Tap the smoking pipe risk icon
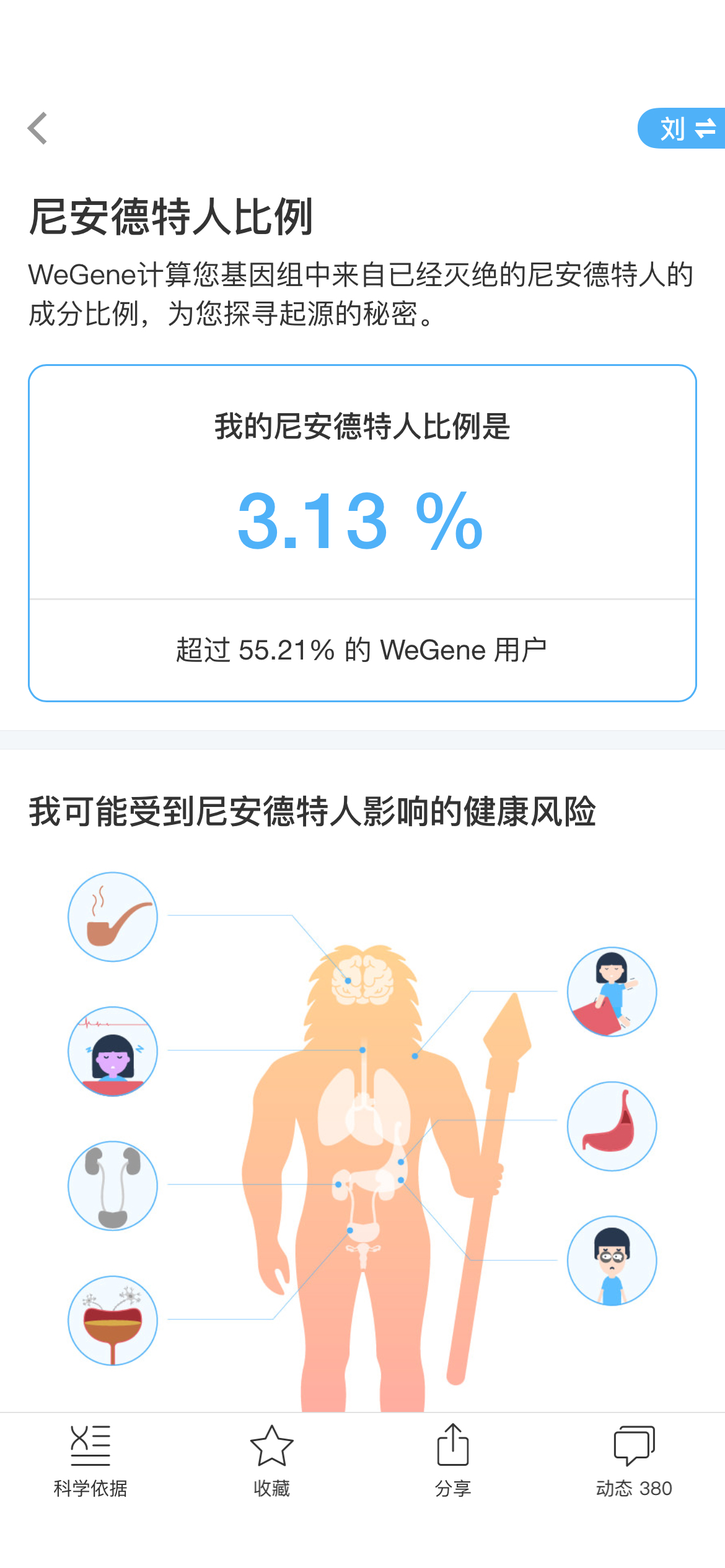 point(113,917)
